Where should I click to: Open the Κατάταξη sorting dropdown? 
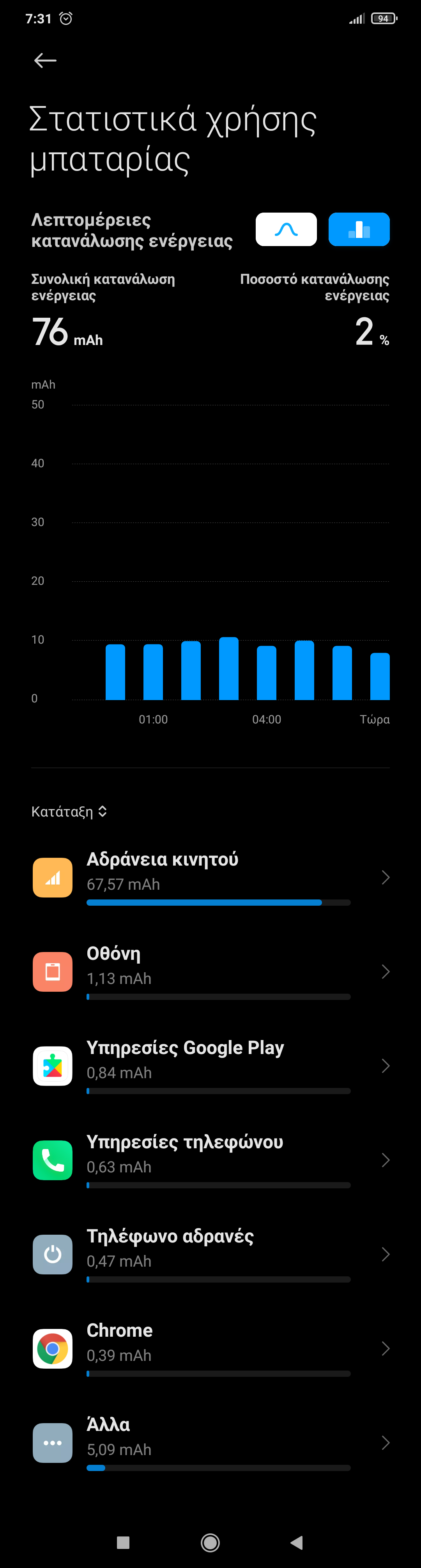click(x=69, y=811)
